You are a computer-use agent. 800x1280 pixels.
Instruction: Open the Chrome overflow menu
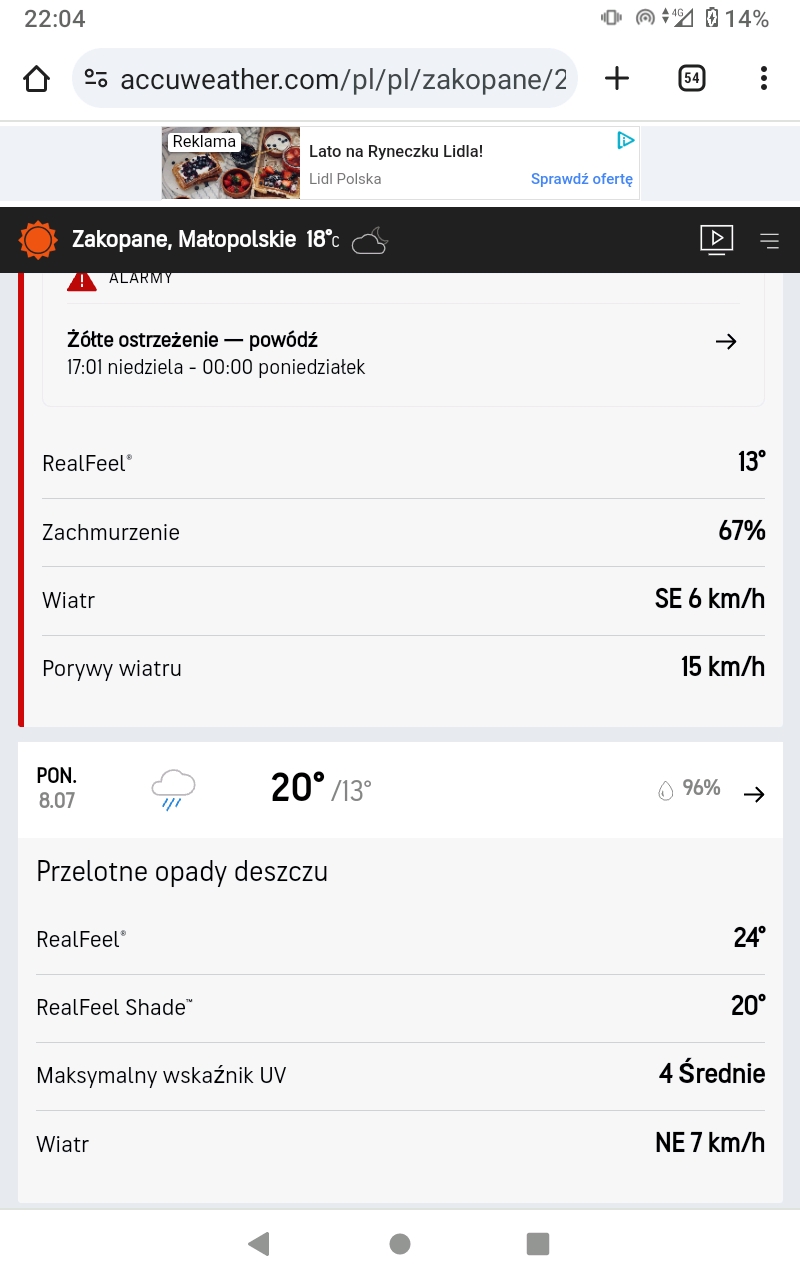763,78
